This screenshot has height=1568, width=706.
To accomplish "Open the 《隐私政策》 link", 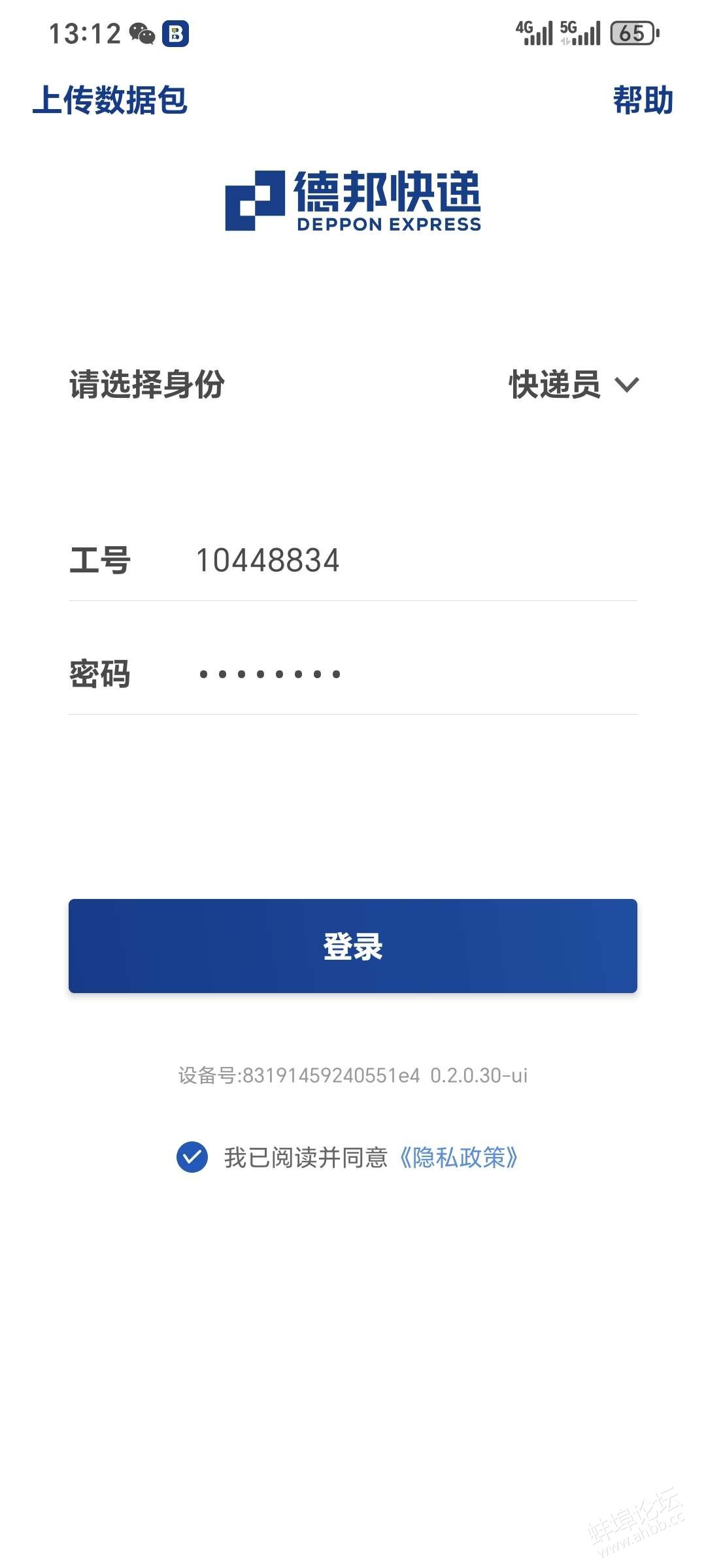I will click(x=459, y=1157).
